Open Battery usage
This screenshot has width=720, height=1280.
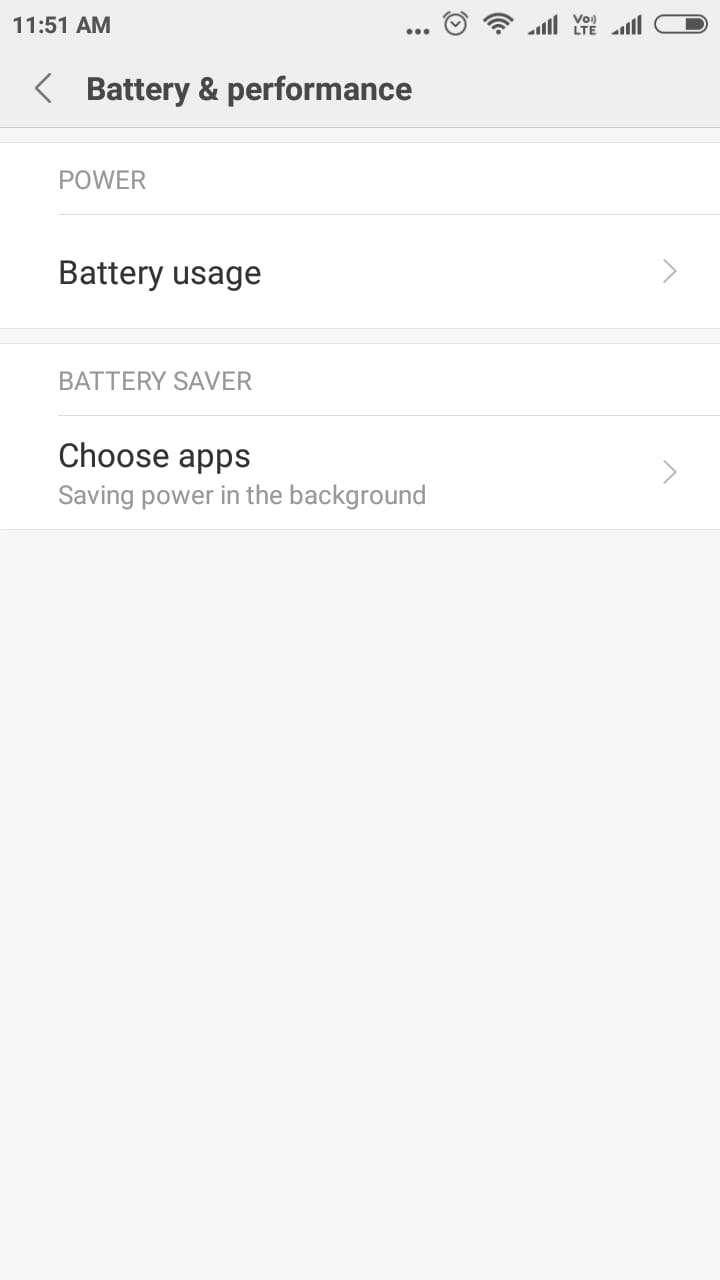(x=360, y=272)
